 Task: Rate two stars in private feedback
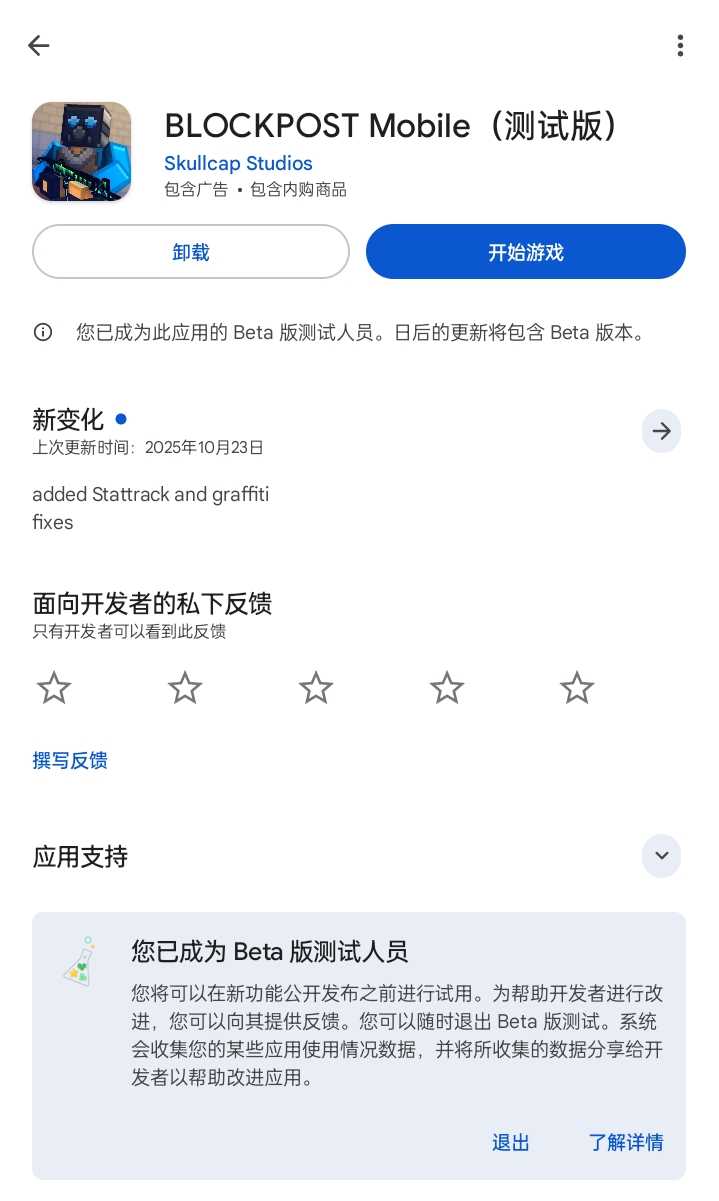185,688
